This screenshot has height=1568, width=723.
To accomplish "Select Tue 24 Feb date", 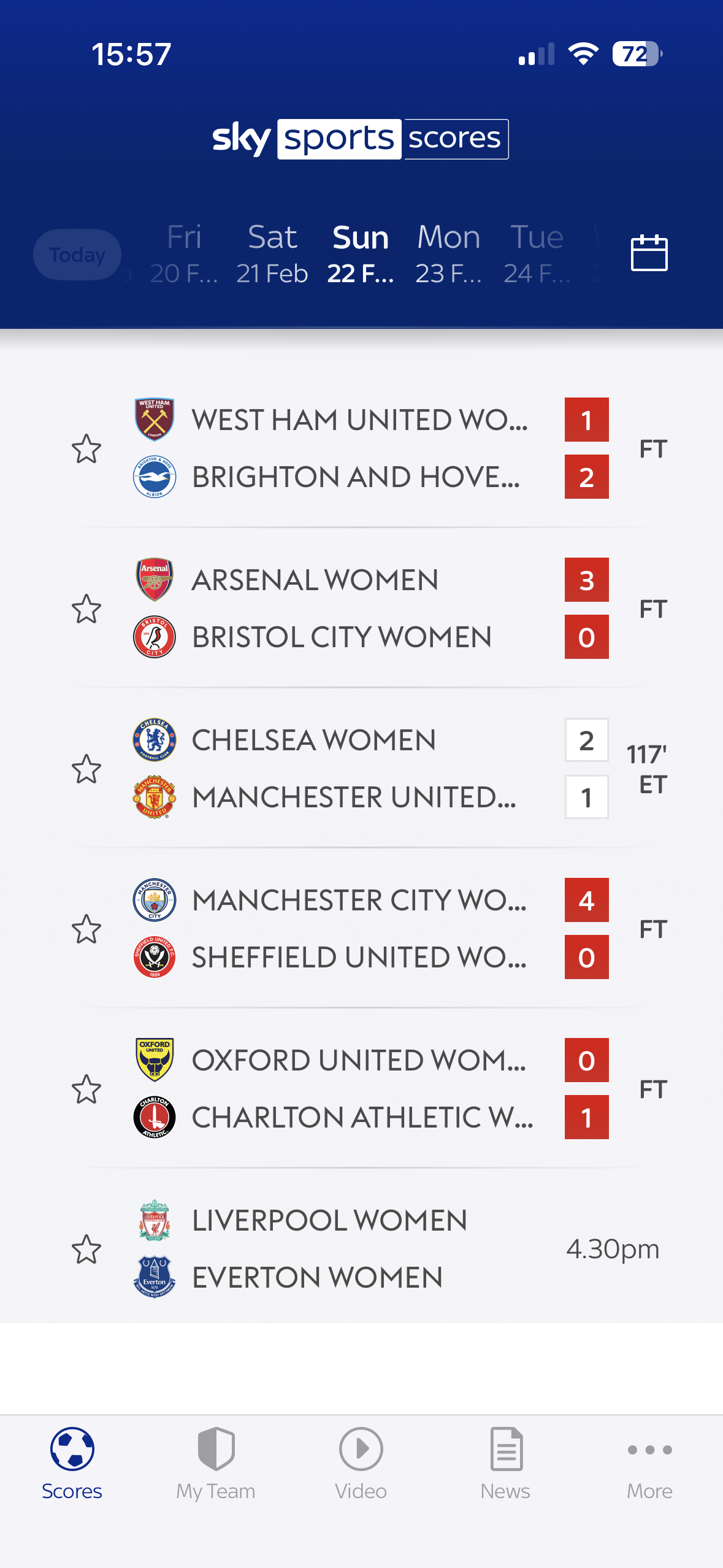I will [x=537, y=254].
